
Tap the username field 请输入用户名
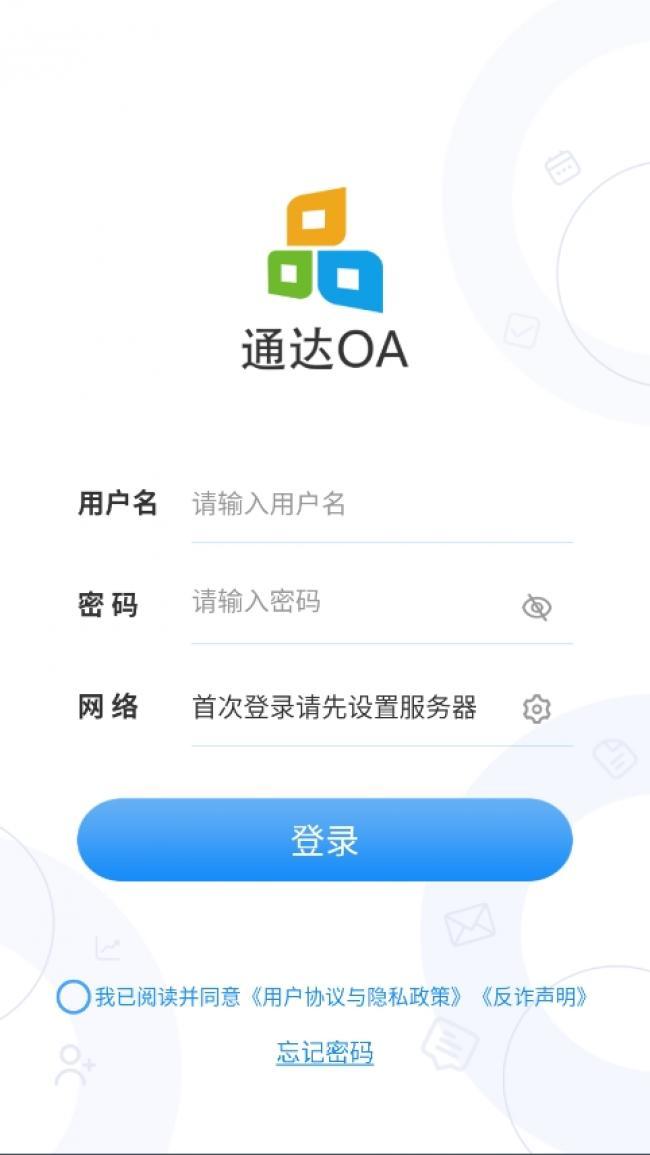pos(382,505)
